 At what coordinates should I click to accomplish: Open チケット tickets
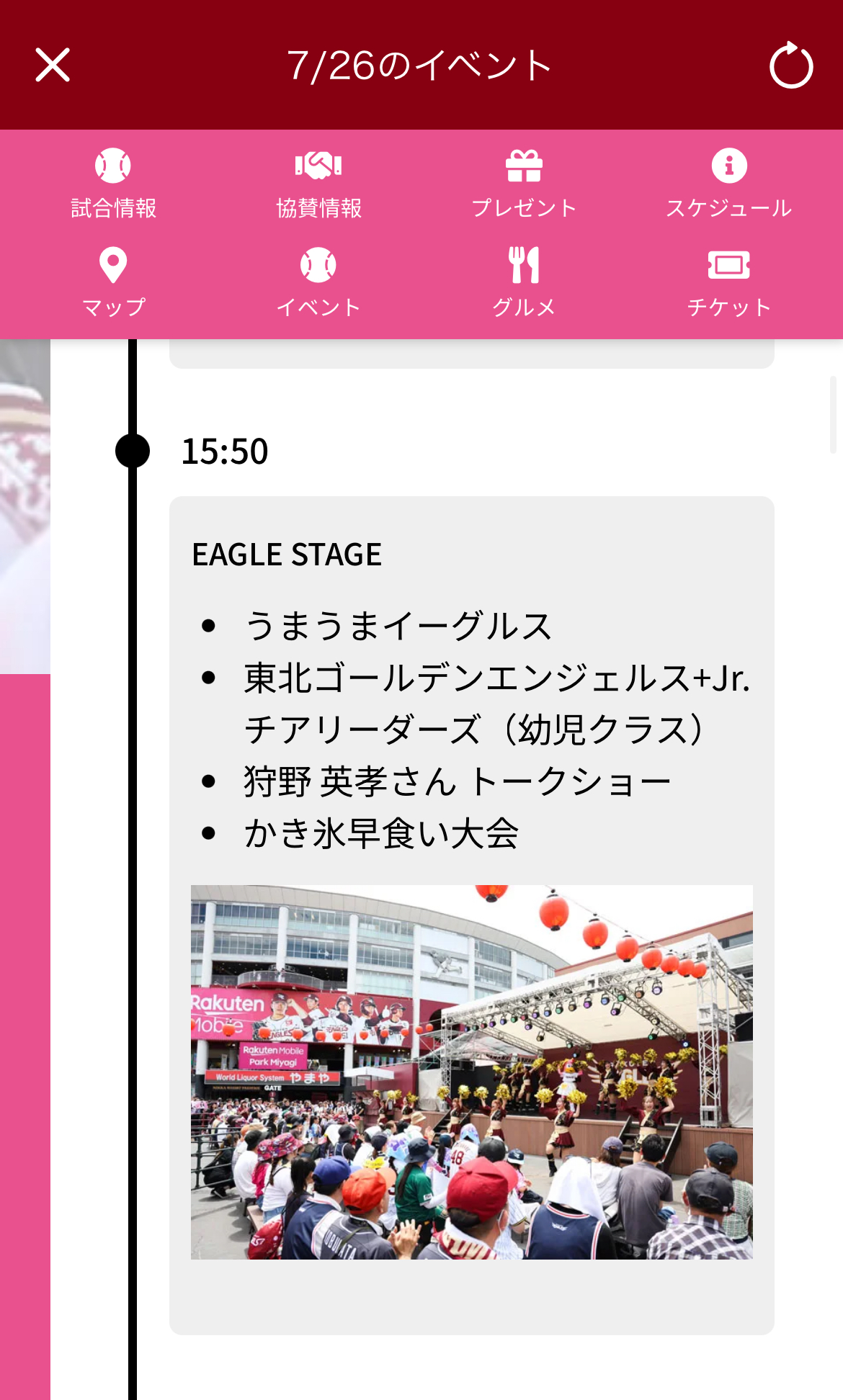click(x=729, y=282)
